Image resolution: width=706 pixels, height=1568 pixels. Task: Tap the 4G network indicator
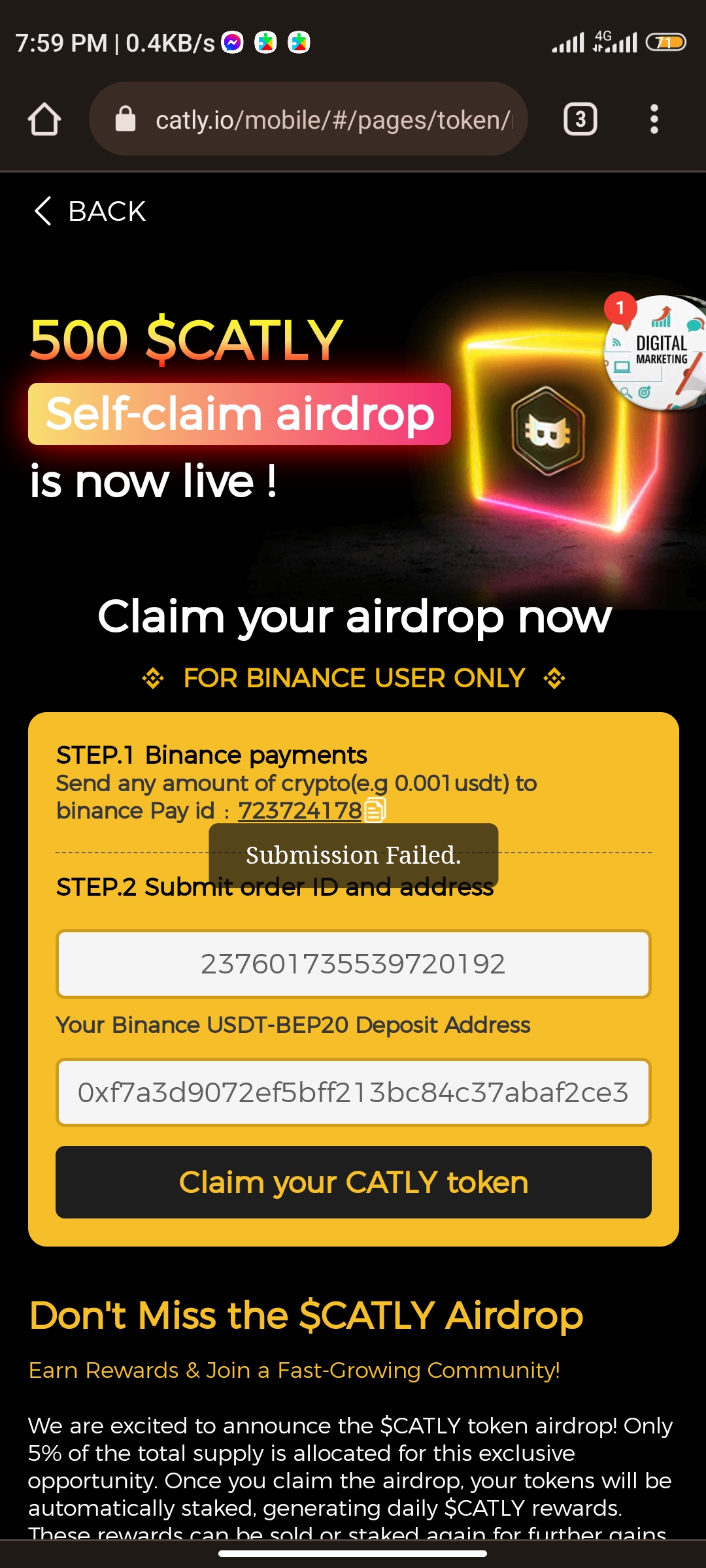click(605, 41)
